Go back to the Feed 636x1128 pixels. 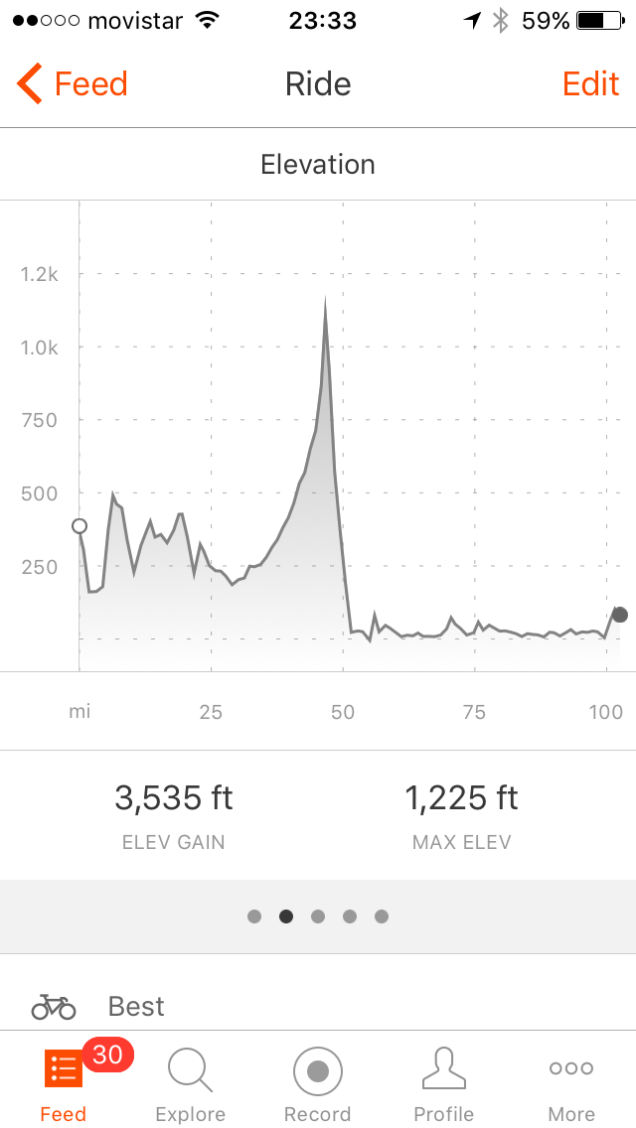73,84
